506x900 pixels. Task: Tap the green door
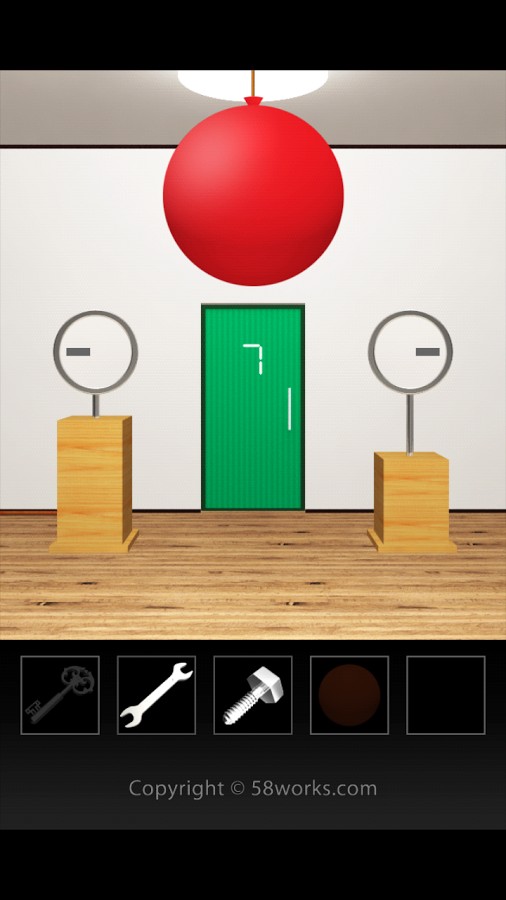pyautogui.click(x=253, y=407)
